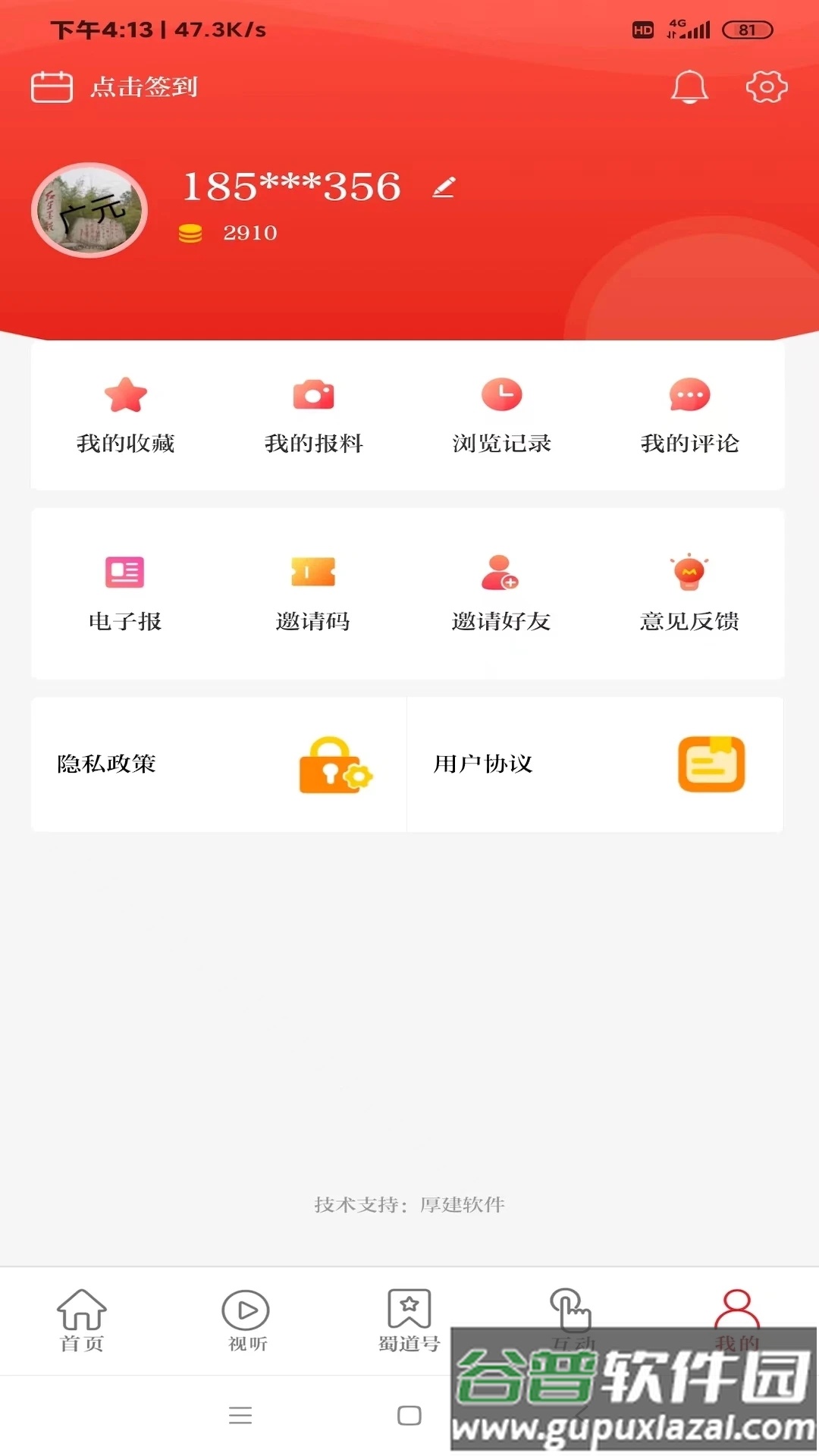819x1456 pixels.
Task: Open 隐私政策 privacy policy
Action: pos(106,764)
